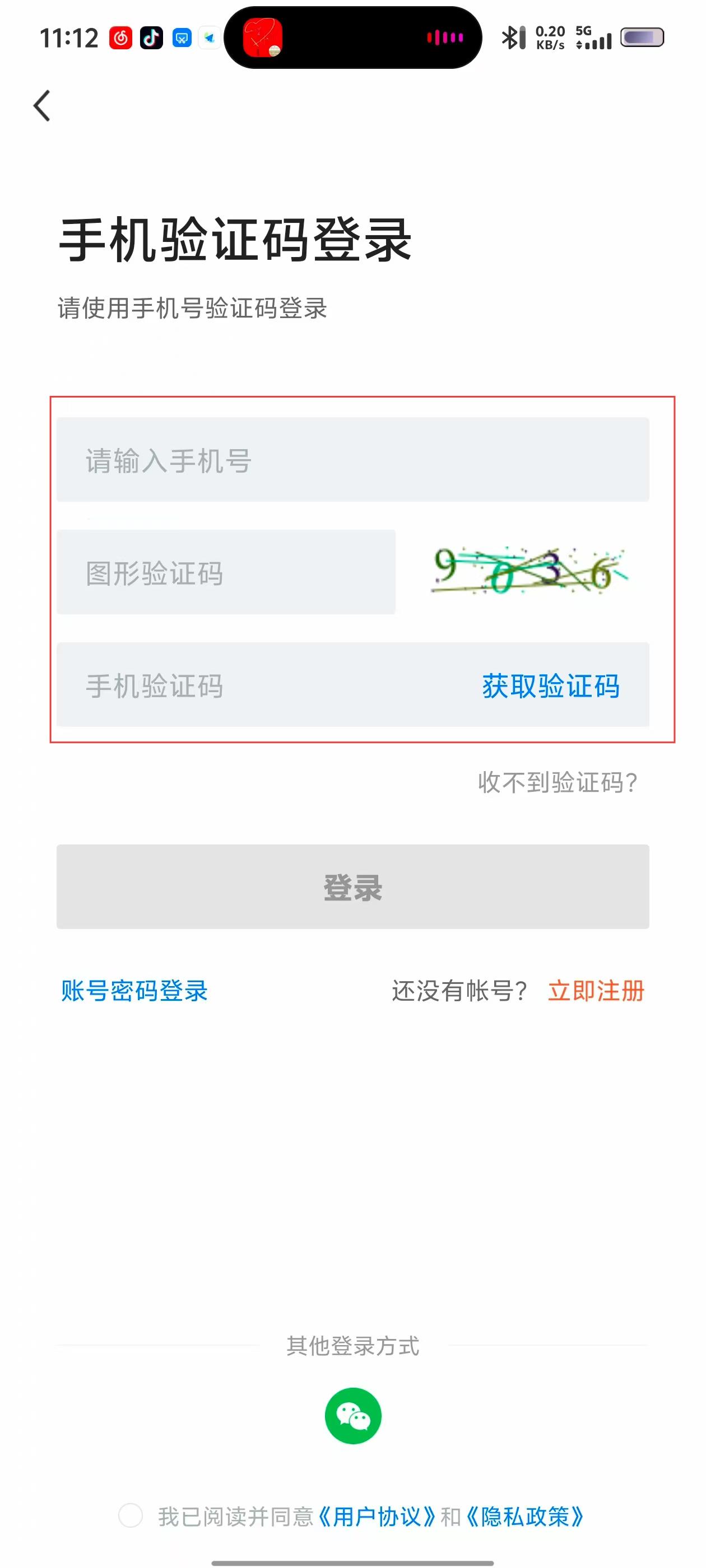Go back using the top-left arrow
The width and height of the screenshot is (706, 1568).
click(42, 106)
